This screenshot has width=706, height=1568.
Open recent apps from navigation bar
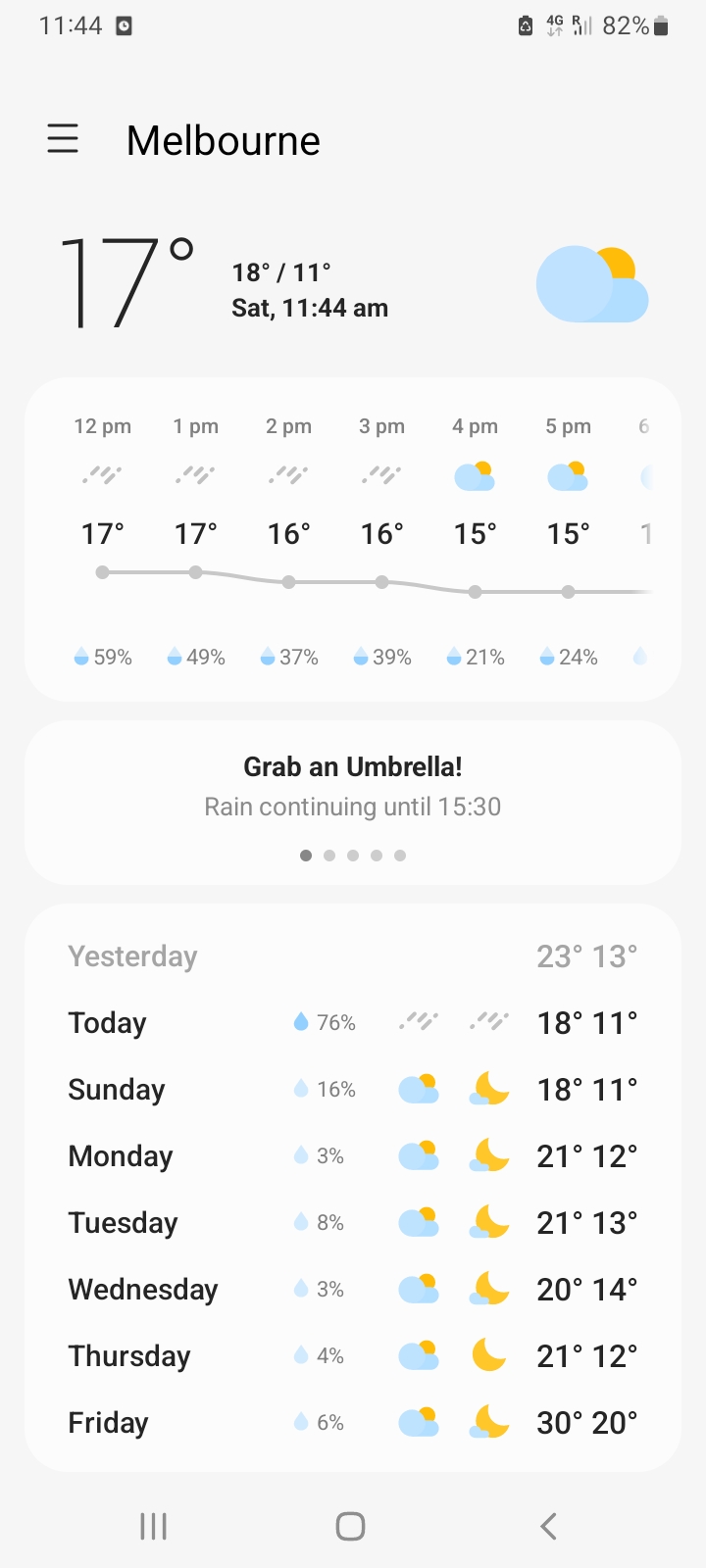point(154,1526)
